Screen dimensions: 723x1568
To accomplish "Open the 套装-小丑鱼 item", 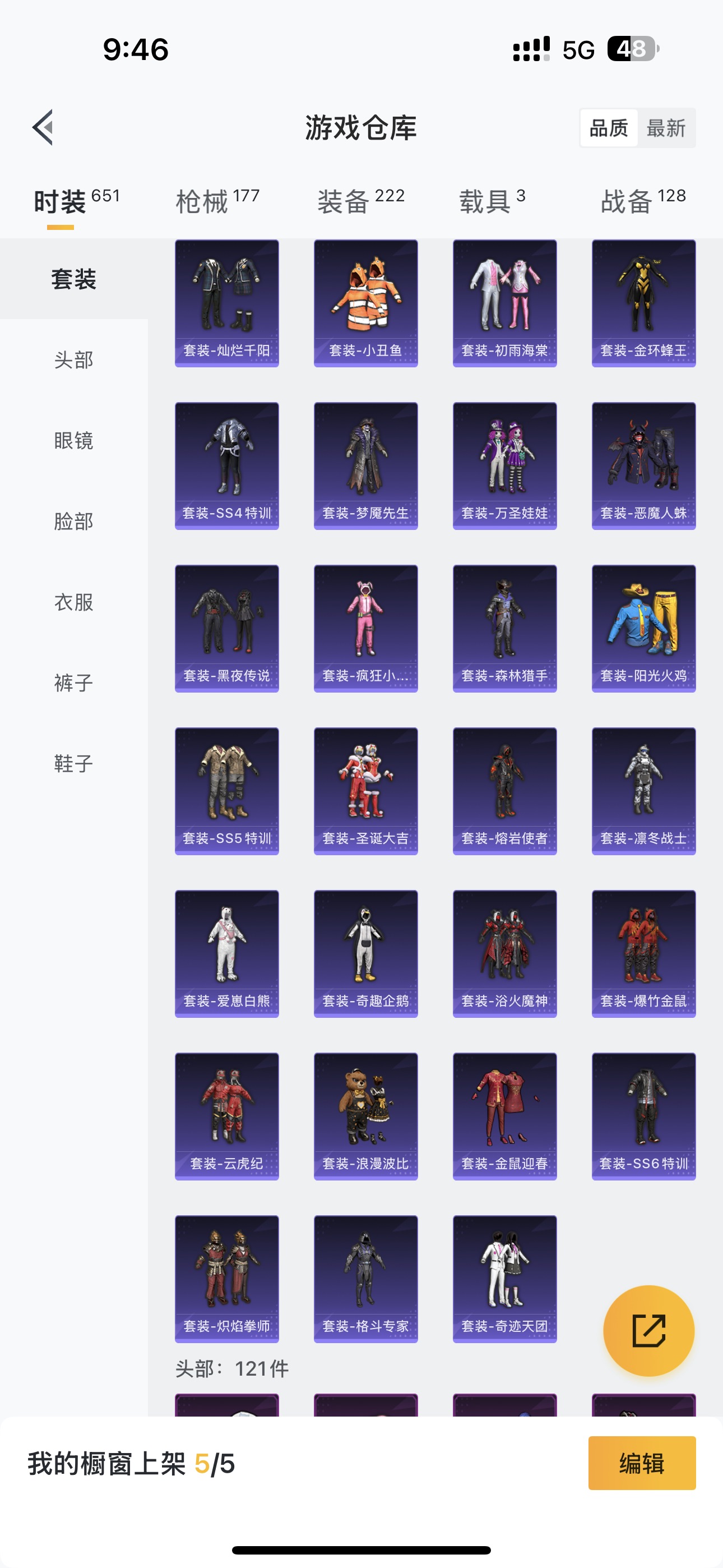I will click(366, 303).
